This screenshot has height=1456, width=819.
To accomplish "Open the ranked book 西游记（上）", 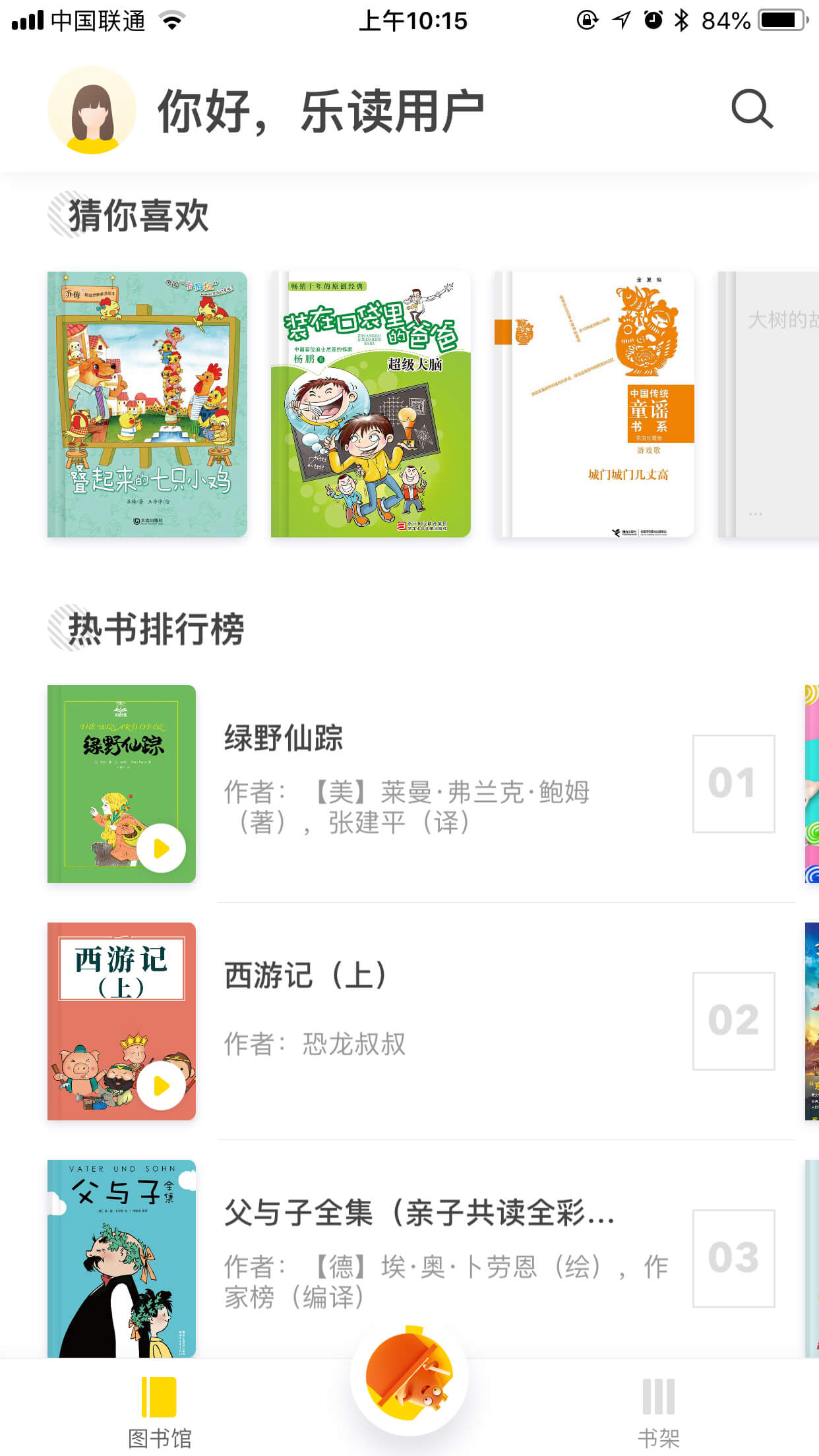I will click(421, 1021).
